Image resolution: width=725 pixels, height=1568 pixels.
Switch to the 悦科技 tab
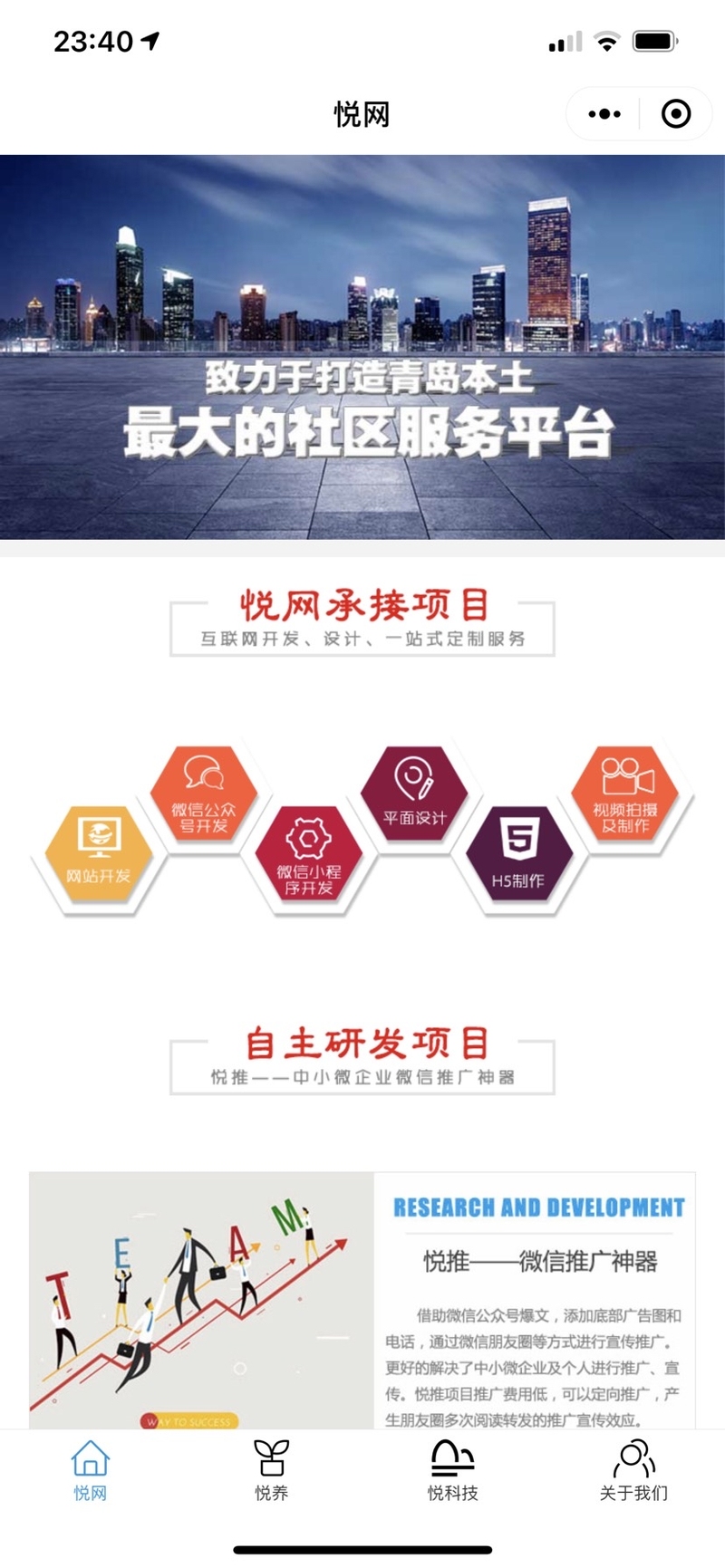click(x=452, y=1469)
